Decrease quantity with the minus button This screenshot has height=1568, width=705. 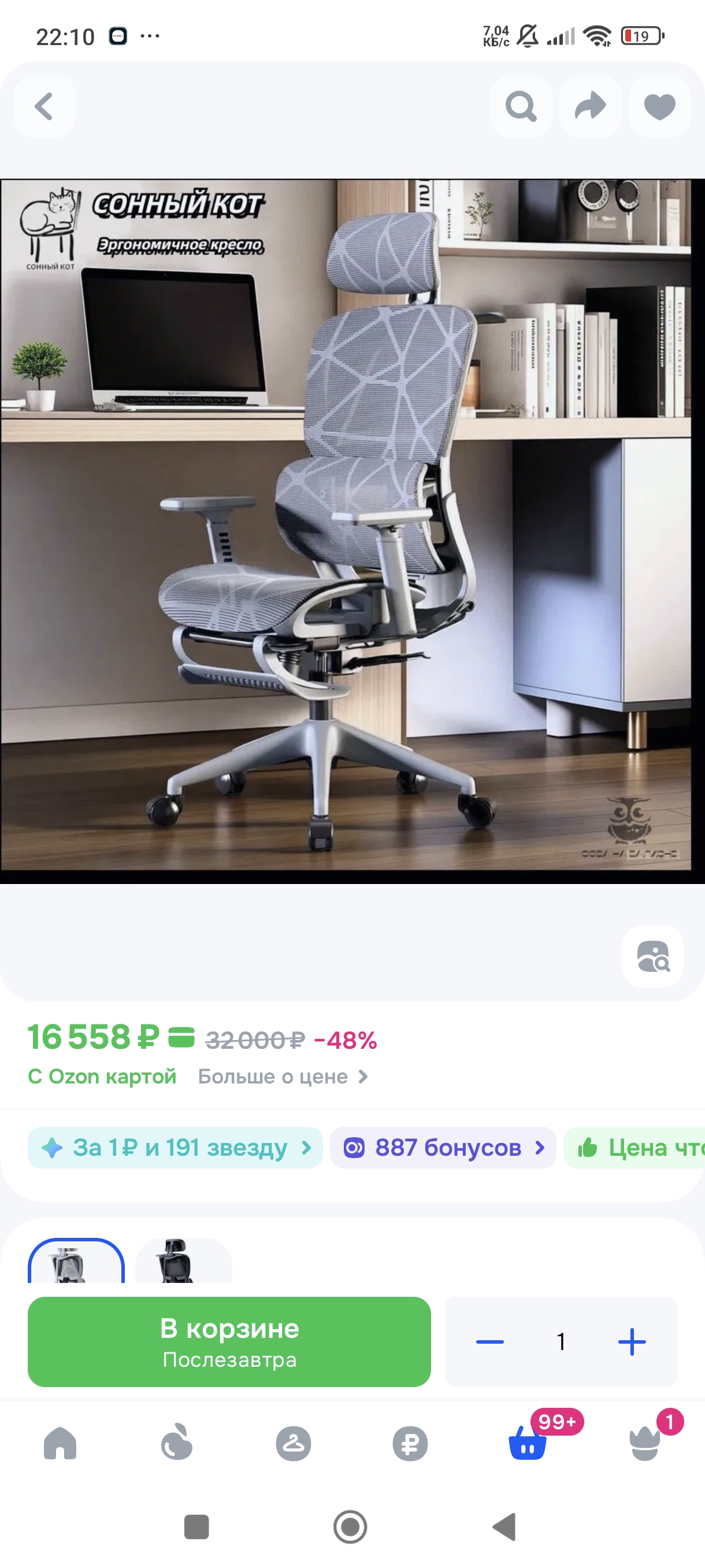coord(489,1341)
